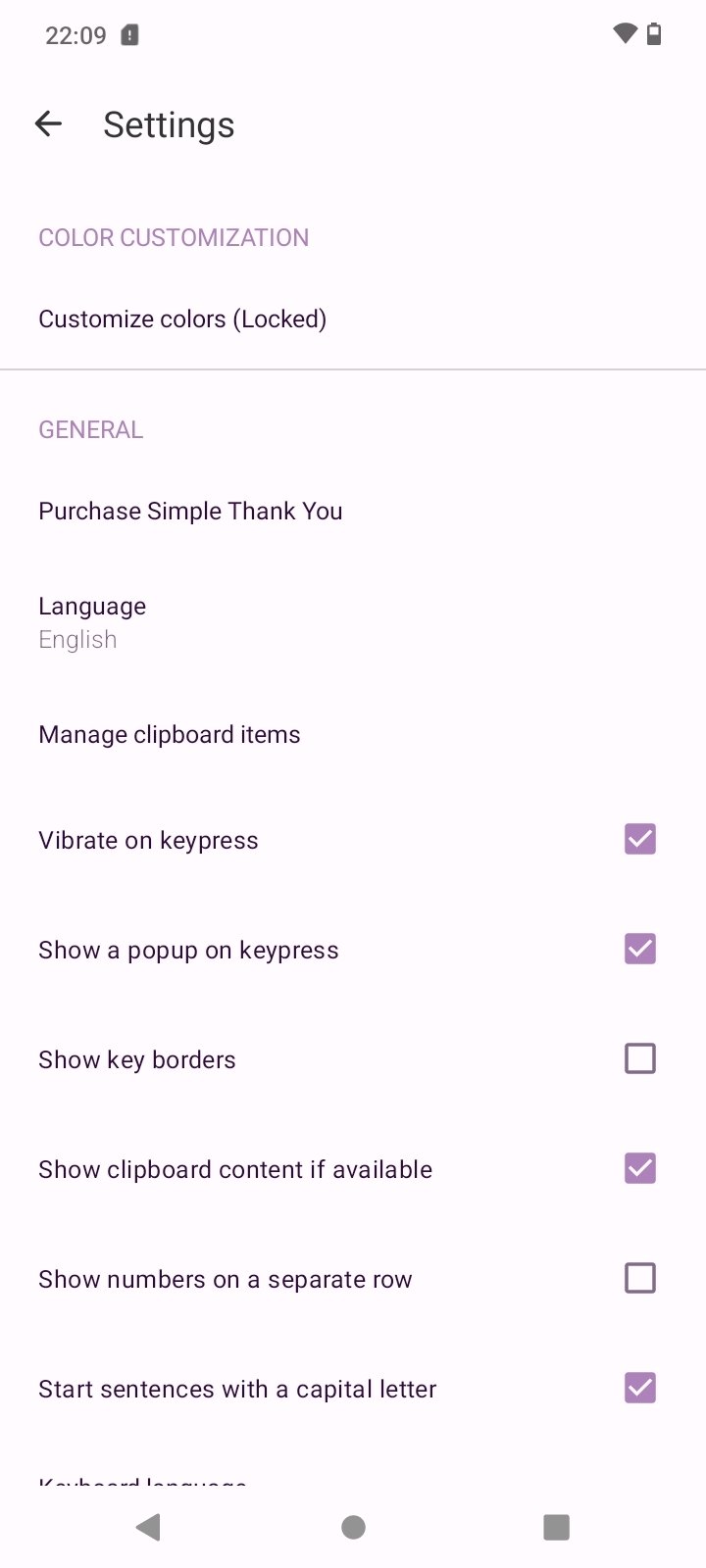
Task: Turn off Show clipboard content if available
Action: [x=640, y=1169]
